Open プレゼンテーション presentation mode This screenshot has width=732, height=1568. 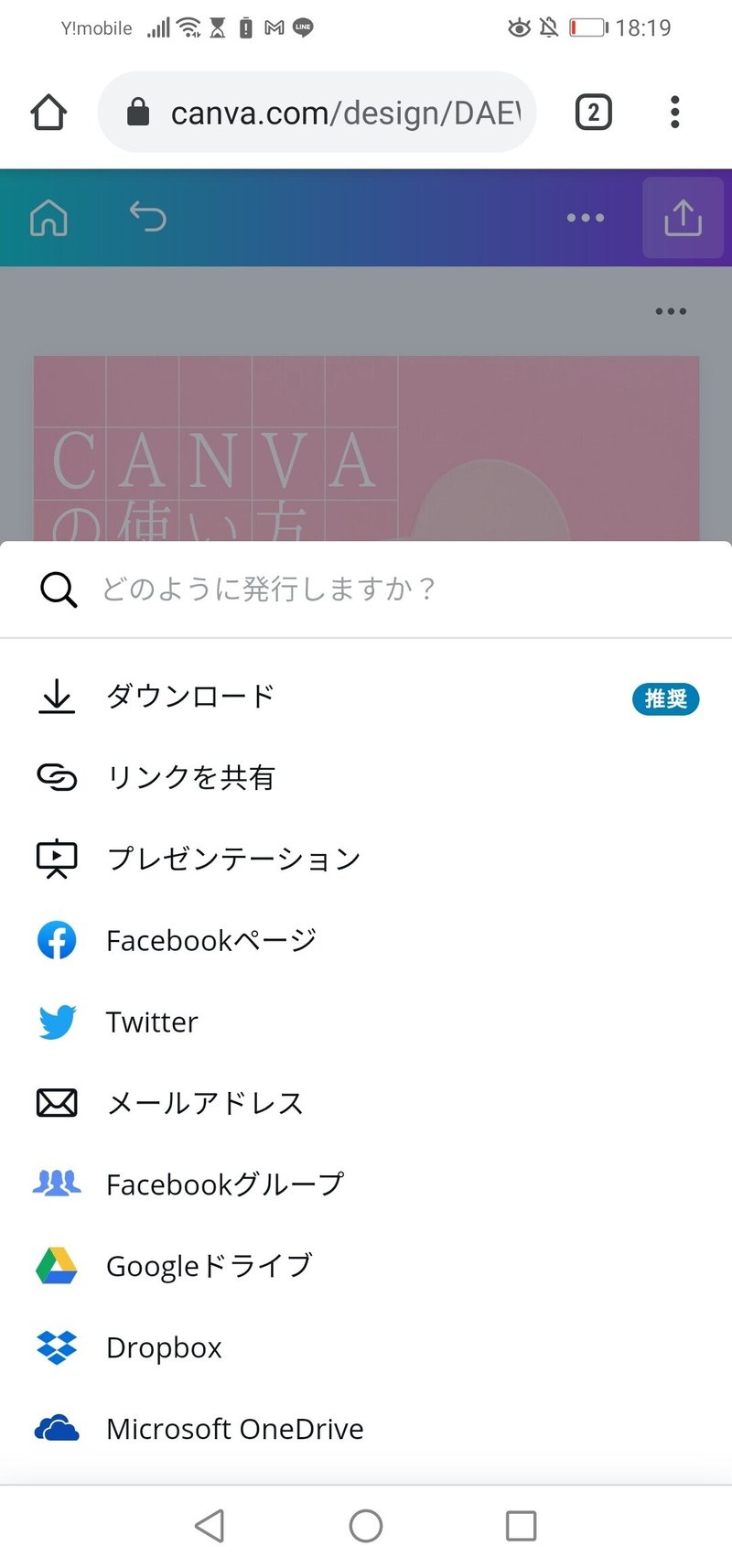pos(233,860)
